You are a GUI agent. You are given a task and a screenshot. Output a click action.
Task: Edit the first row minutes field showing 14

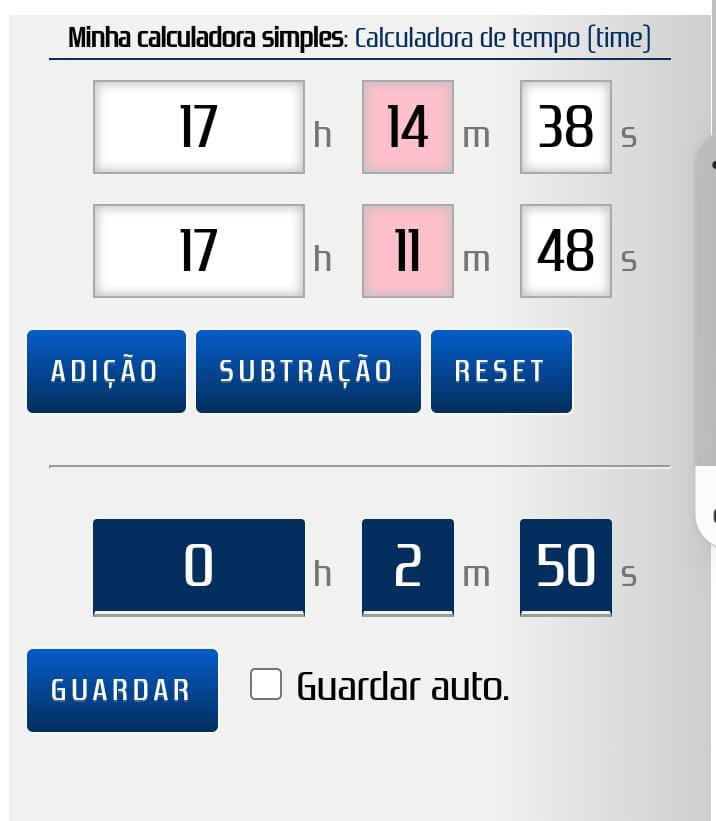(407, 127)
